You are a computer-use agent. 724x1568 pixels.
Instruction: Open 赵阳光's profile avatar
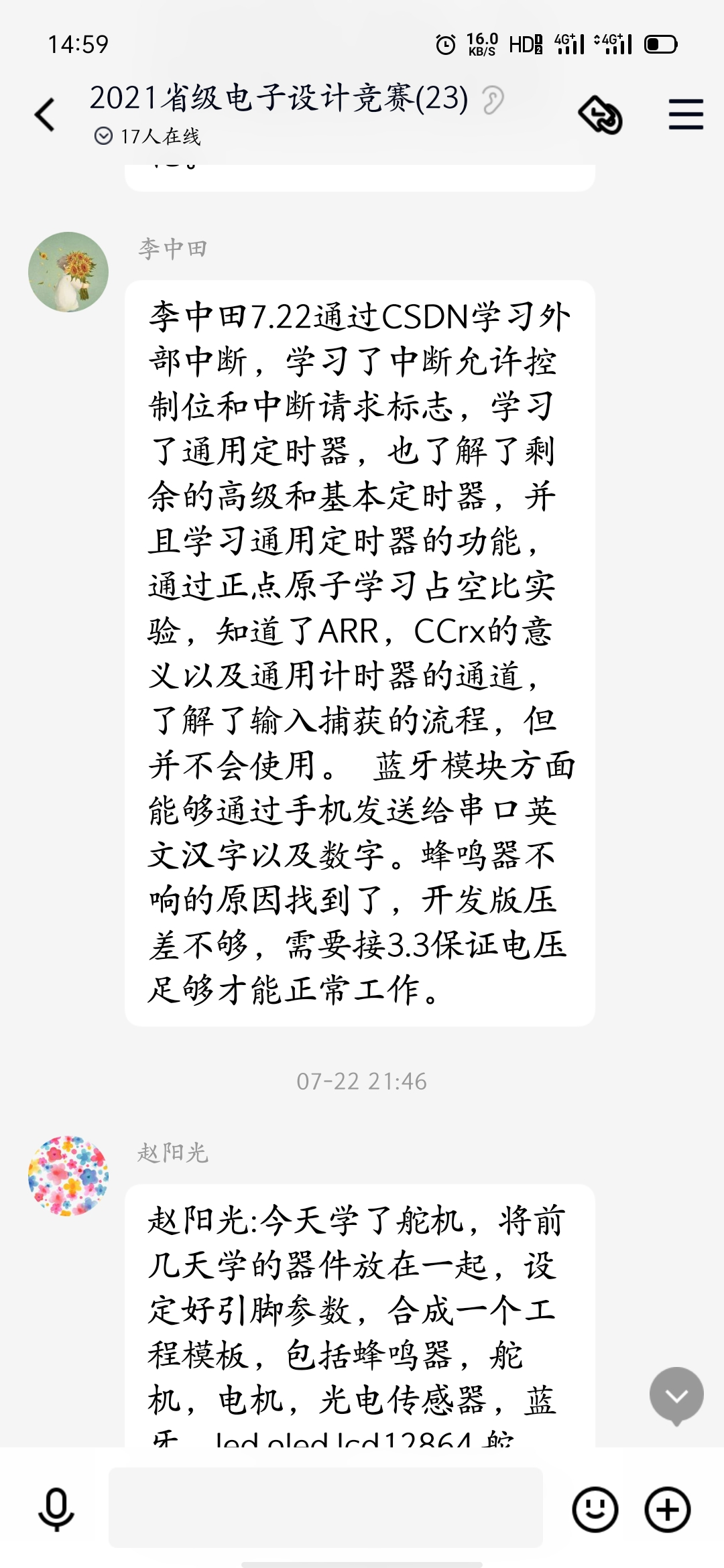tap(68, 1175)
